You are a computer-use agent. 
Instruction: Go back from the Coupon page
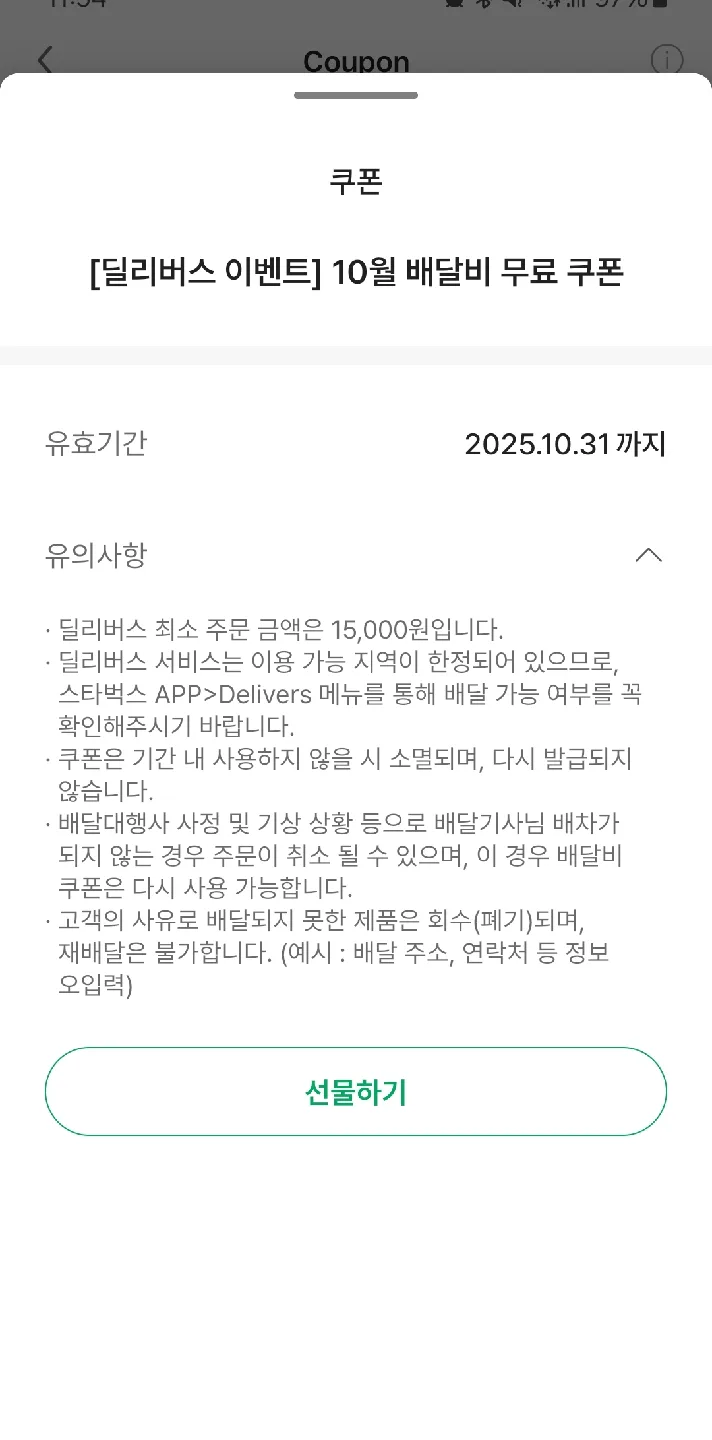45,60
